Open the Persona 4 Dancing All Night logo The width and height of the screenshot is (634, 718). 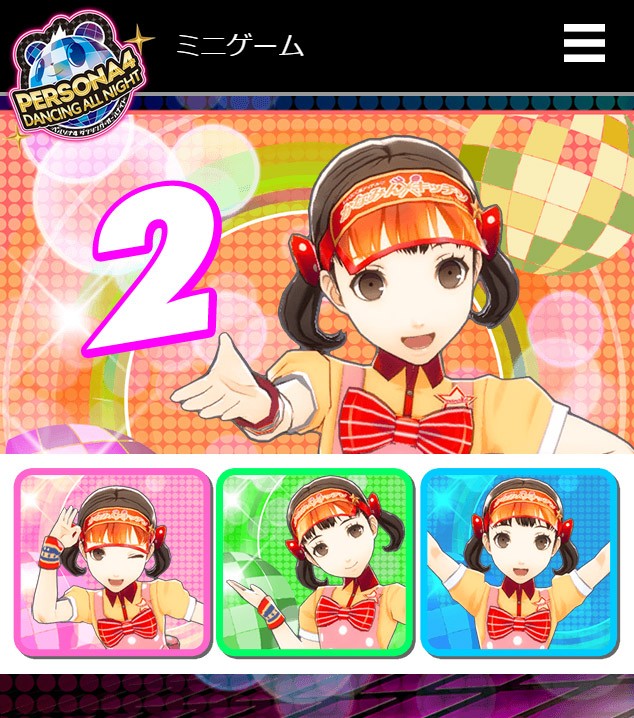click(78, 76)
